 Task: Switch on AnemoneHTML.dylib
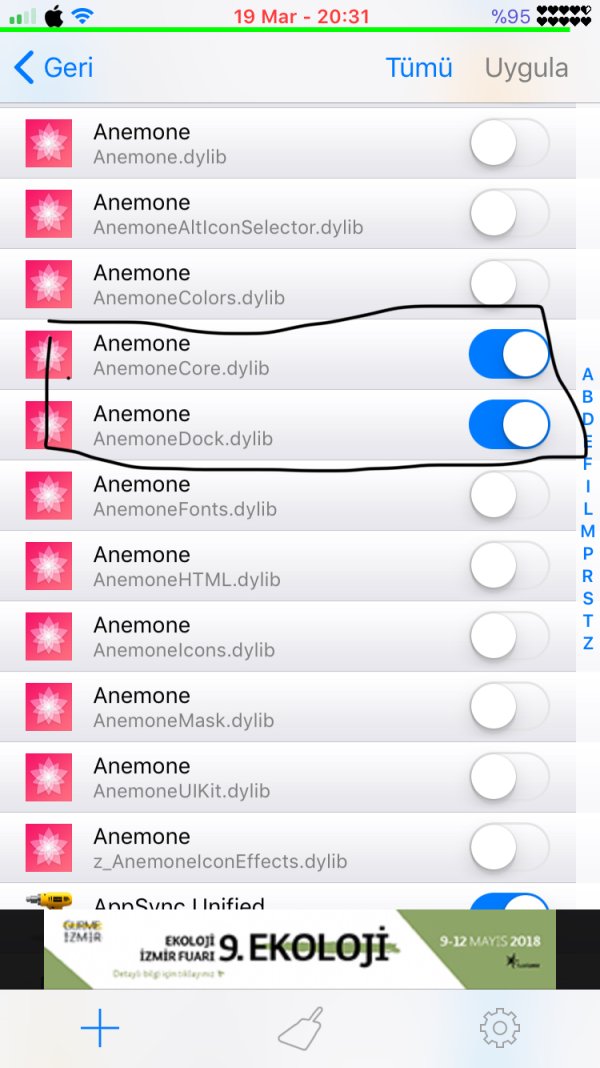pos(509,566)
